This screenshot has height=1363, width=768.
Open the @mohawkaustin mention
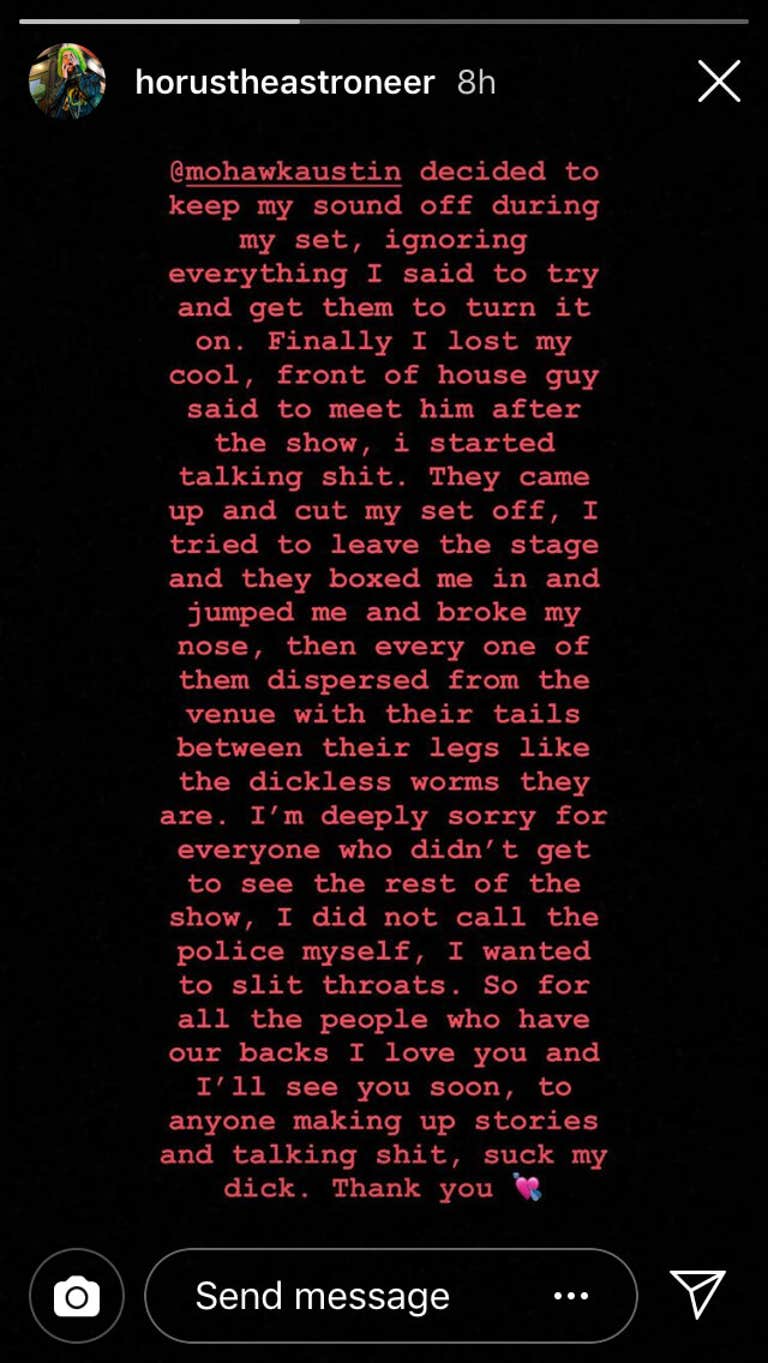tap(285, 171)
